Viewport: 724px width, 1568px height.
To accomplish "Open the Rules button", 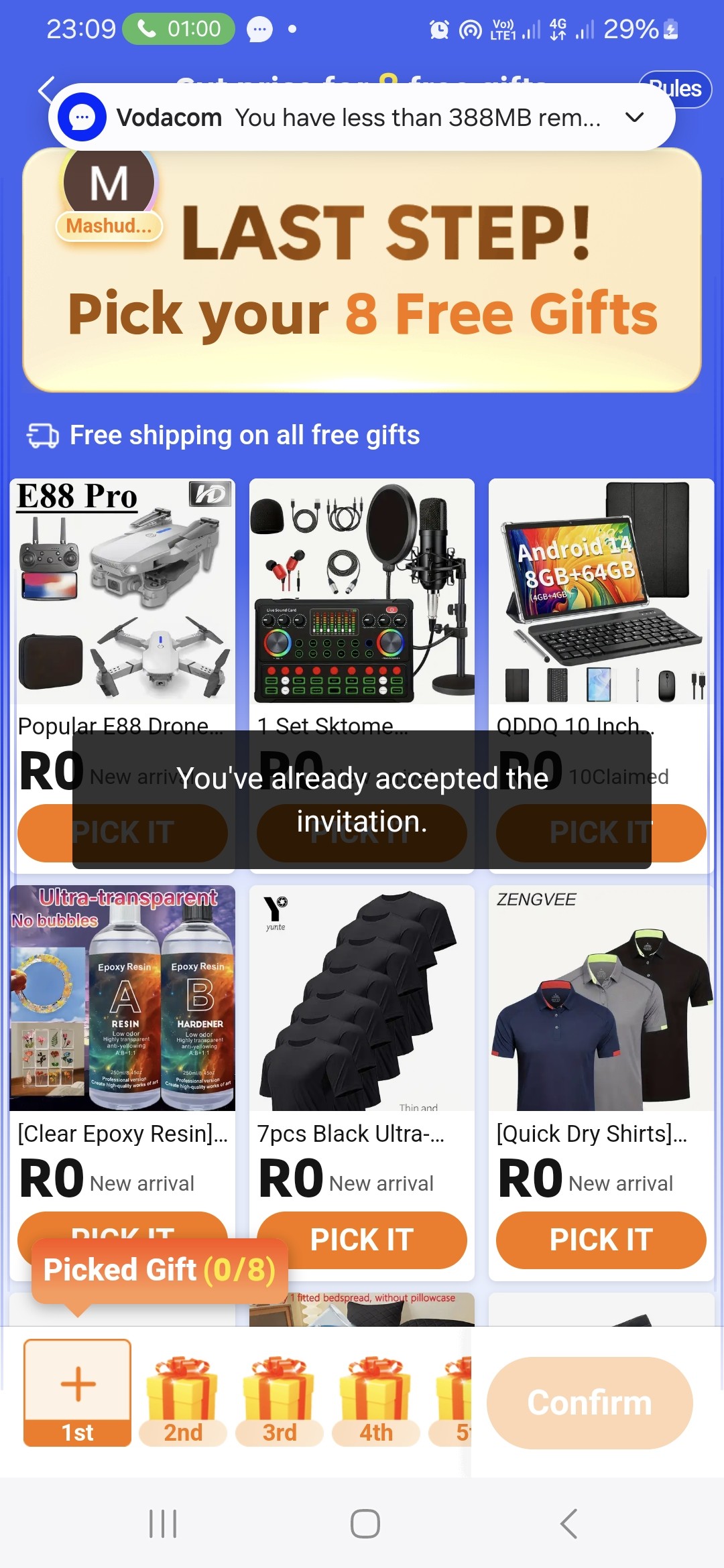I will pyautogui.click(x=675, y=88).
